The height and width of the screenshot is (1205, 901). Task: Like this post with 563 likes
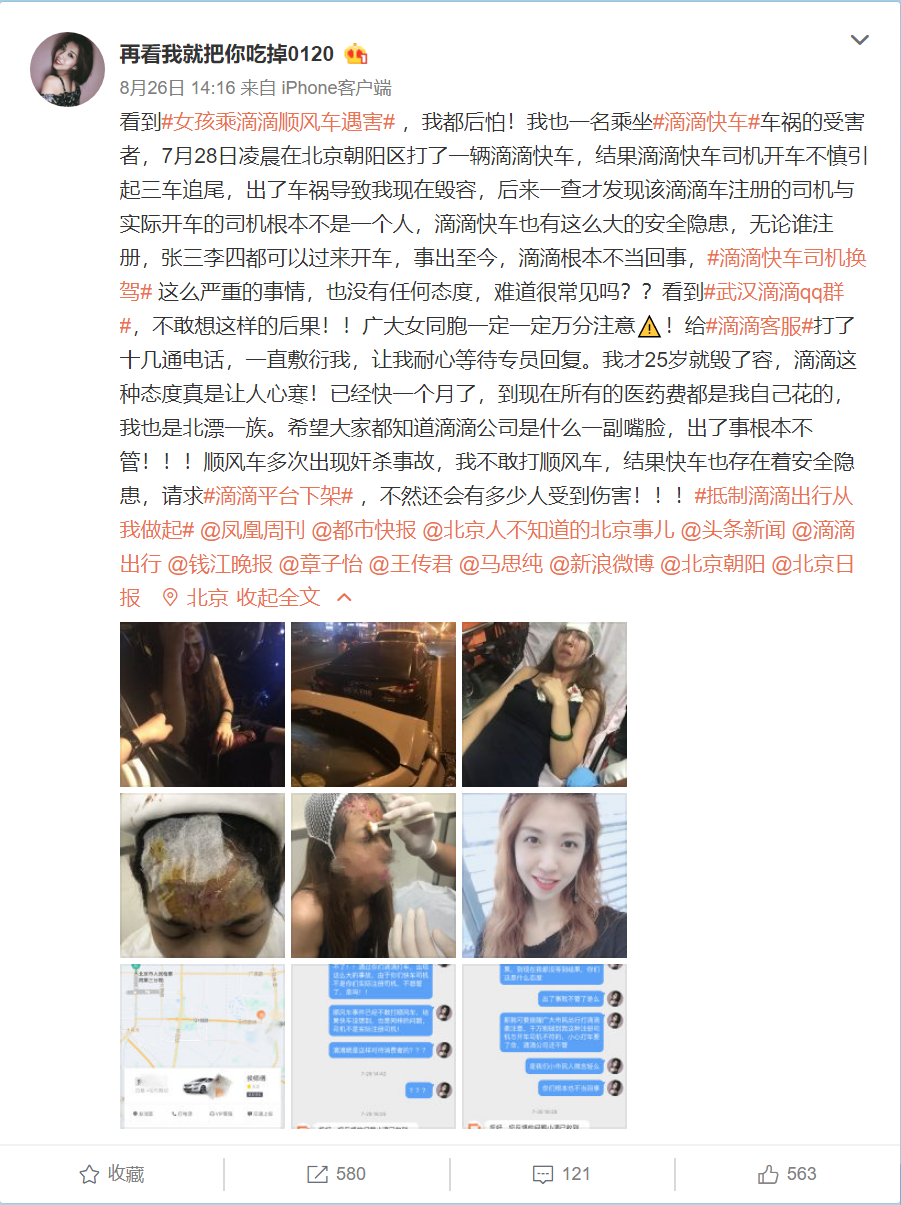tap(787, 1174)
